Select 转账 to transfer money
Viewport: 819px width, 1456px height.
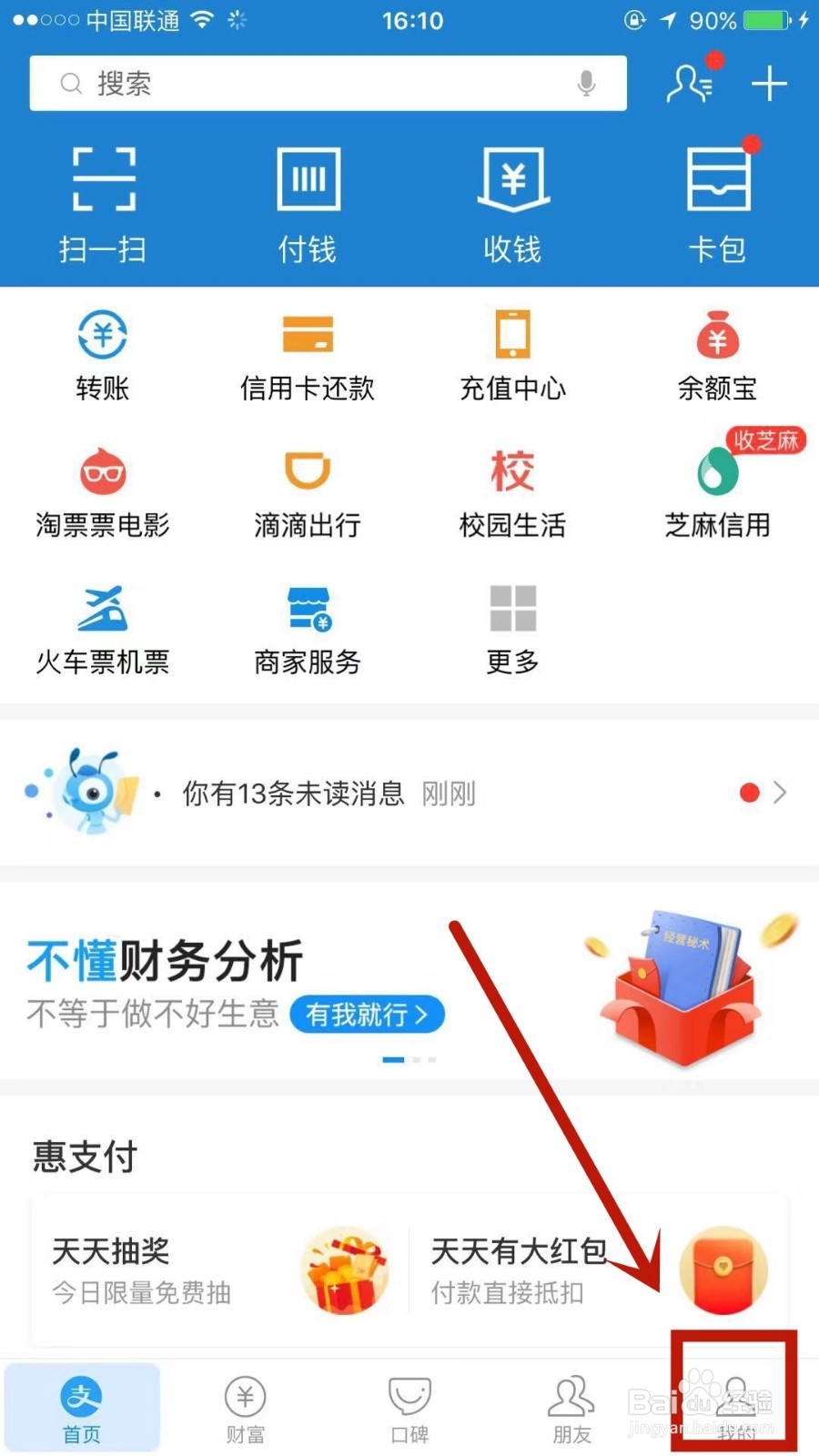[x=101, y=355]
